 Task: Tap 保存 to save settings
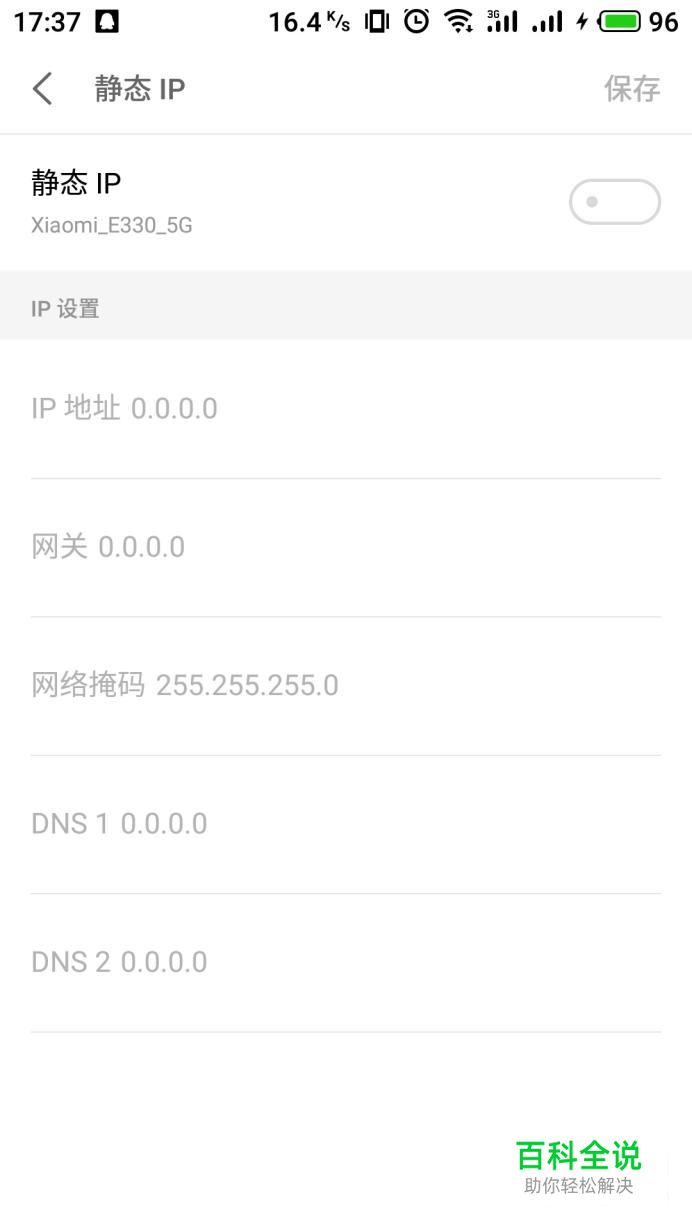click(x=632, y=89)
